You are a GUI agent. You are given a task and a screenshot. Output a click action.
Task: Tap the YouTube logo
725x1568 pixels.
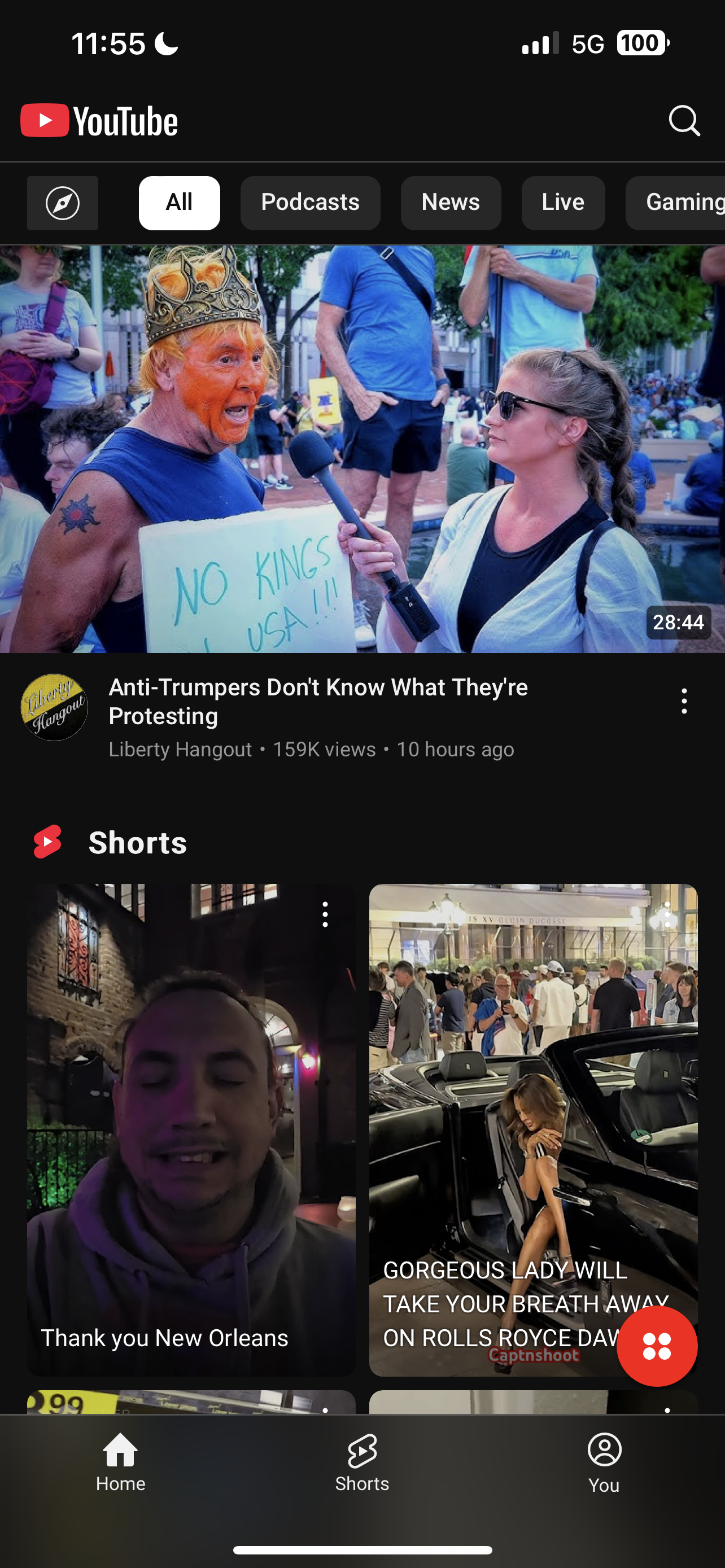point(99,121)
